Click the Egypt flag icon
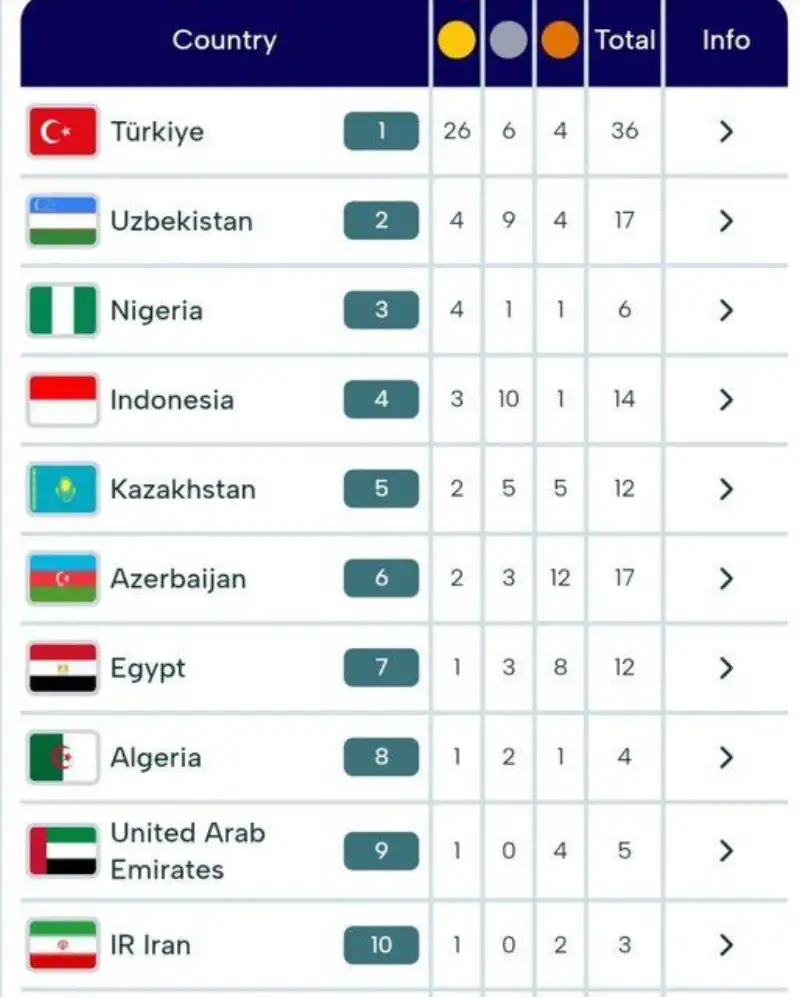The height and width of the screenshot is (997, 800). [61, 668]
